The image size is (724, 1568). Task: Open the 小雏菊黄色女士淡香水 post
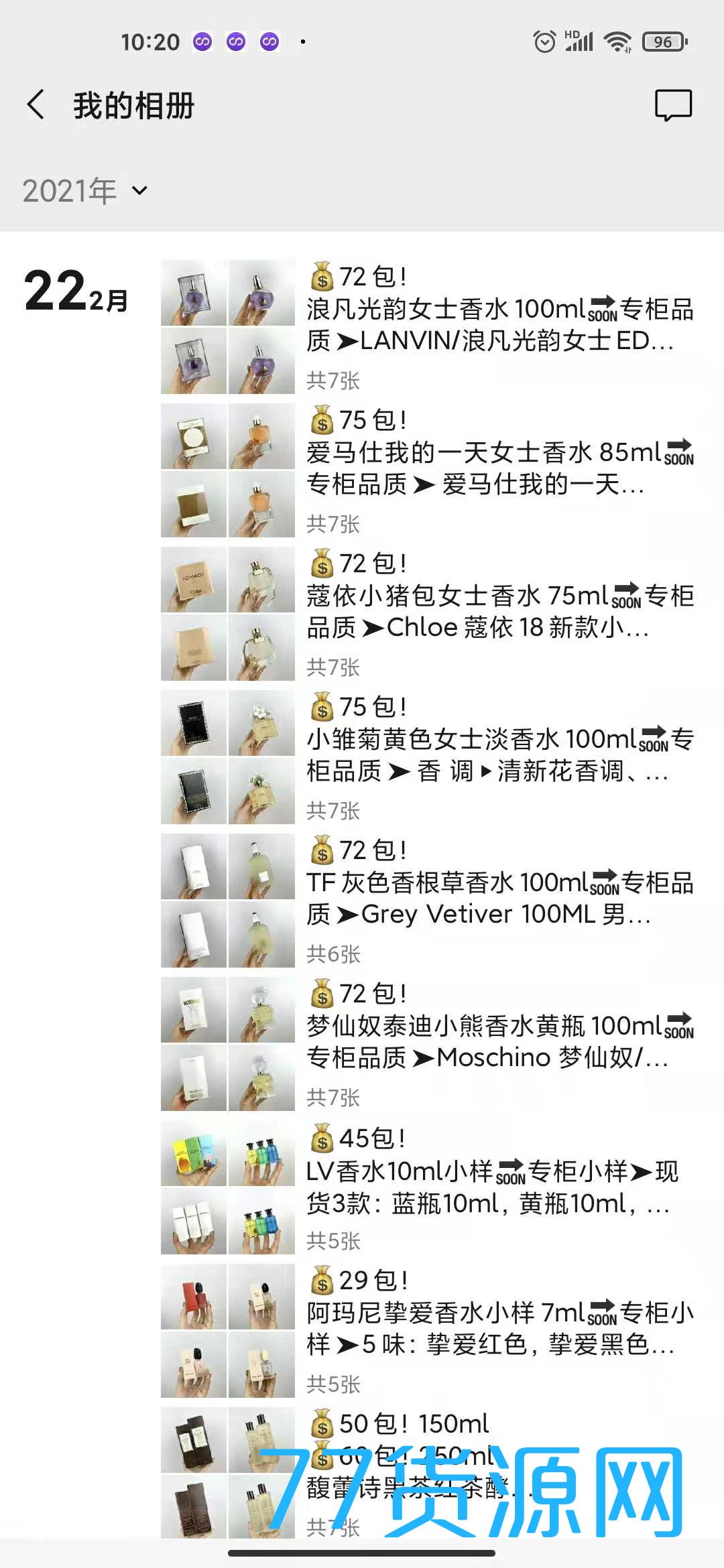coord(499,755)
